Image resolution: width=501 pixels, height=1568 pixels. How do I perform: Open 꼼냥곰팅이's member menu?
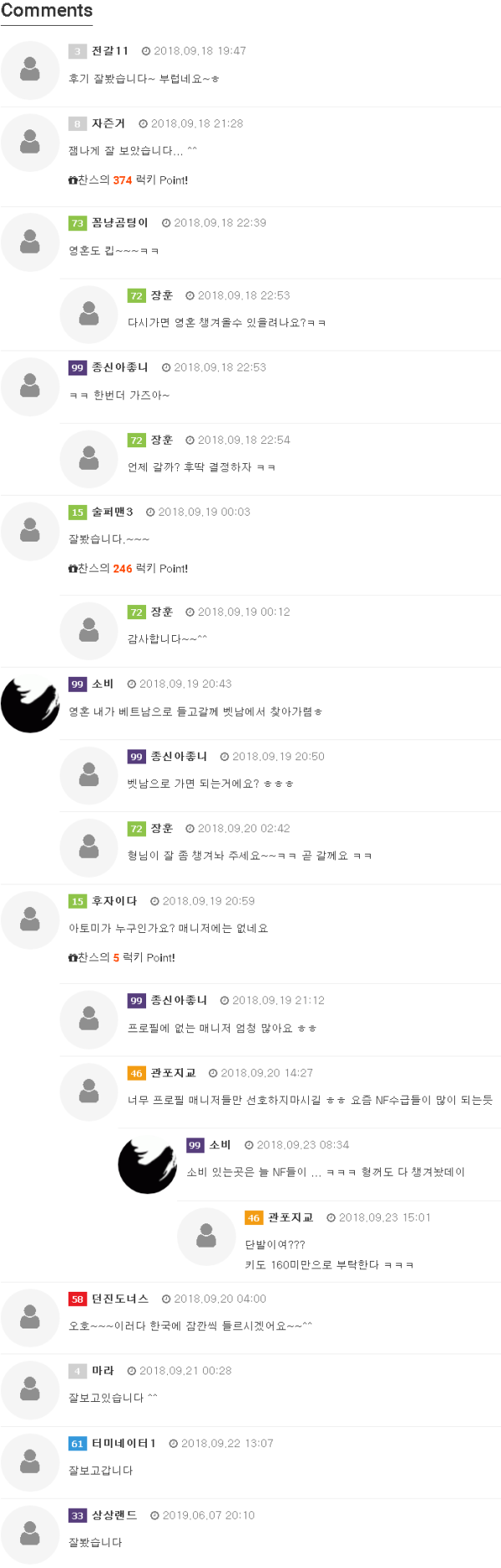(119, 223)
